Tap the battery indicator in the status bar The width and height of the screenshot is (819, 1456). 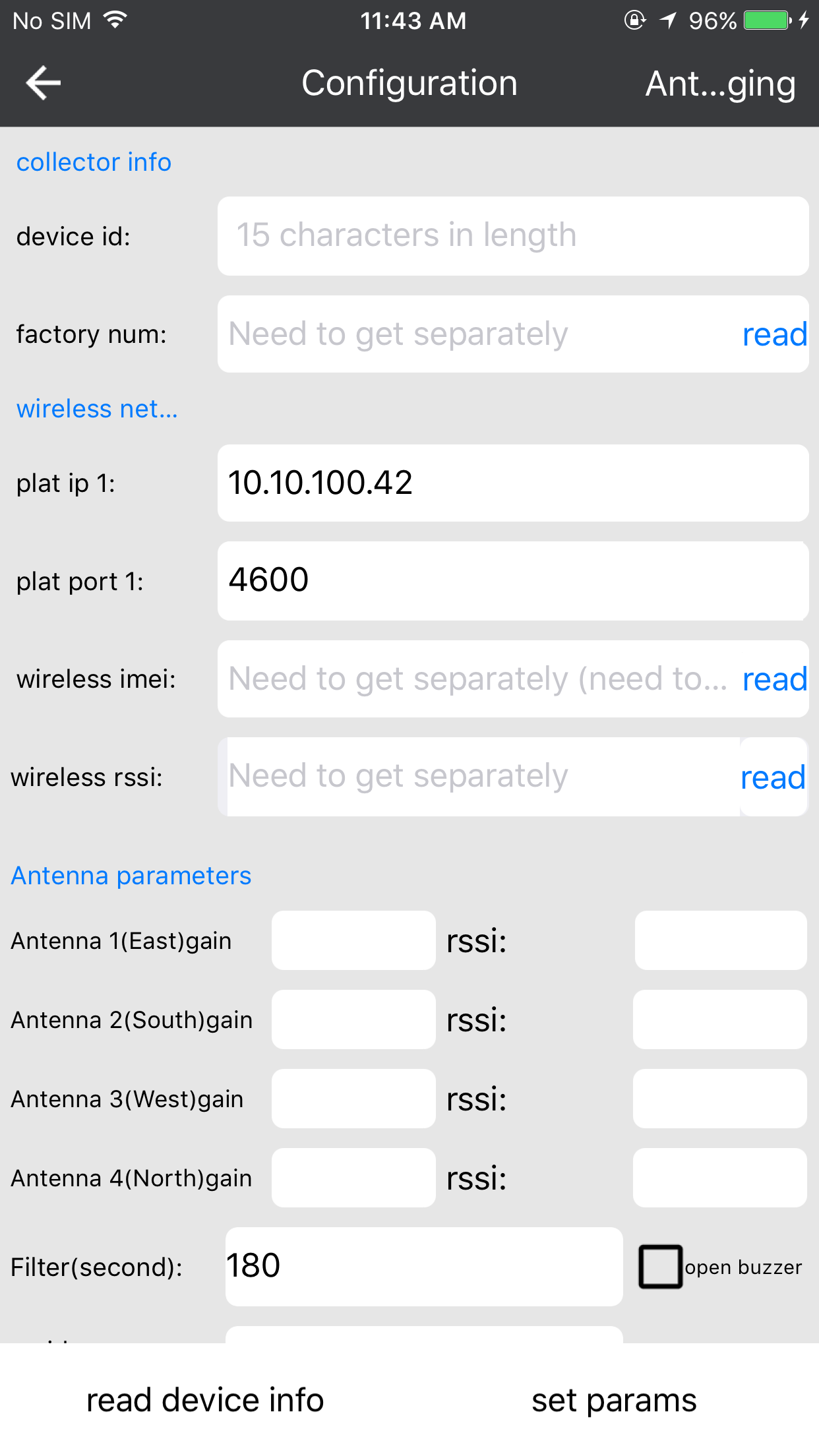[x=766, y=20]
